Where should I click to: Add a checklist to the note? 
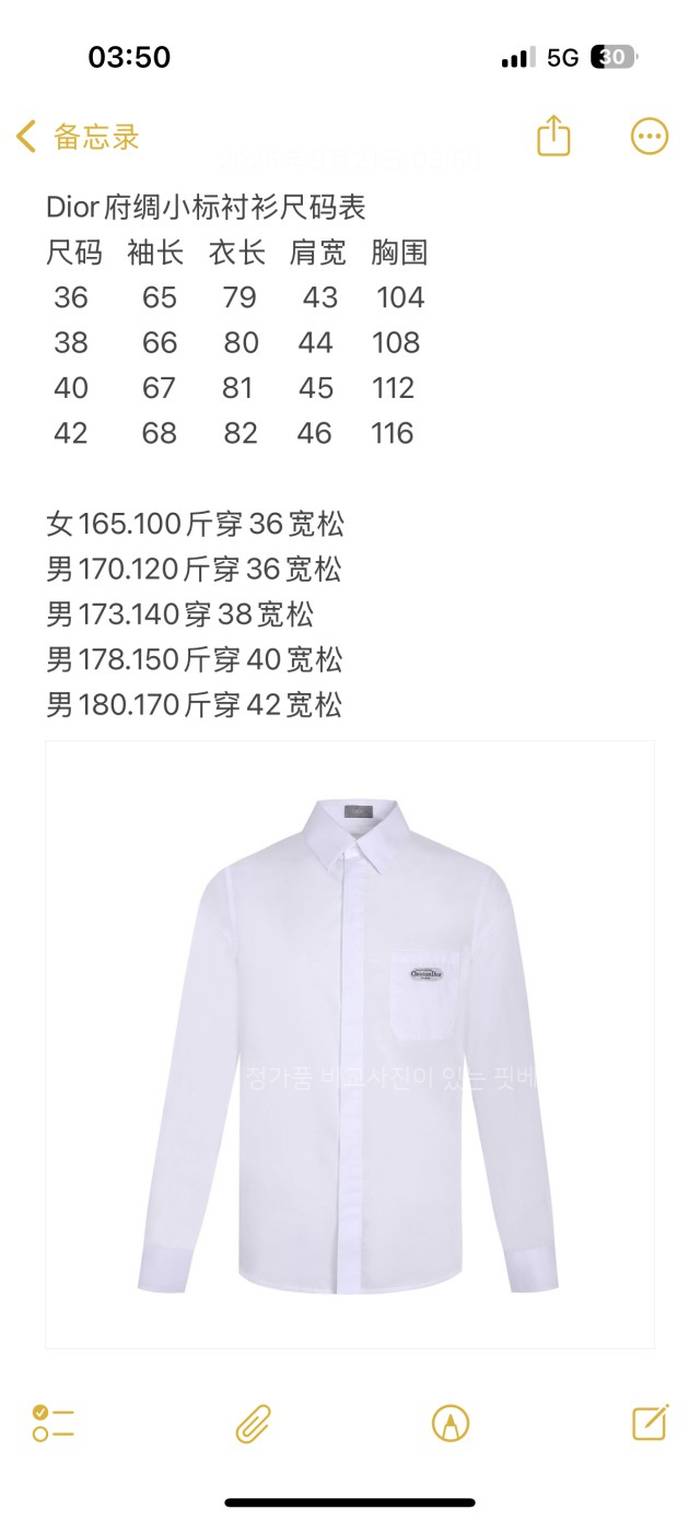pos(53,1422)
